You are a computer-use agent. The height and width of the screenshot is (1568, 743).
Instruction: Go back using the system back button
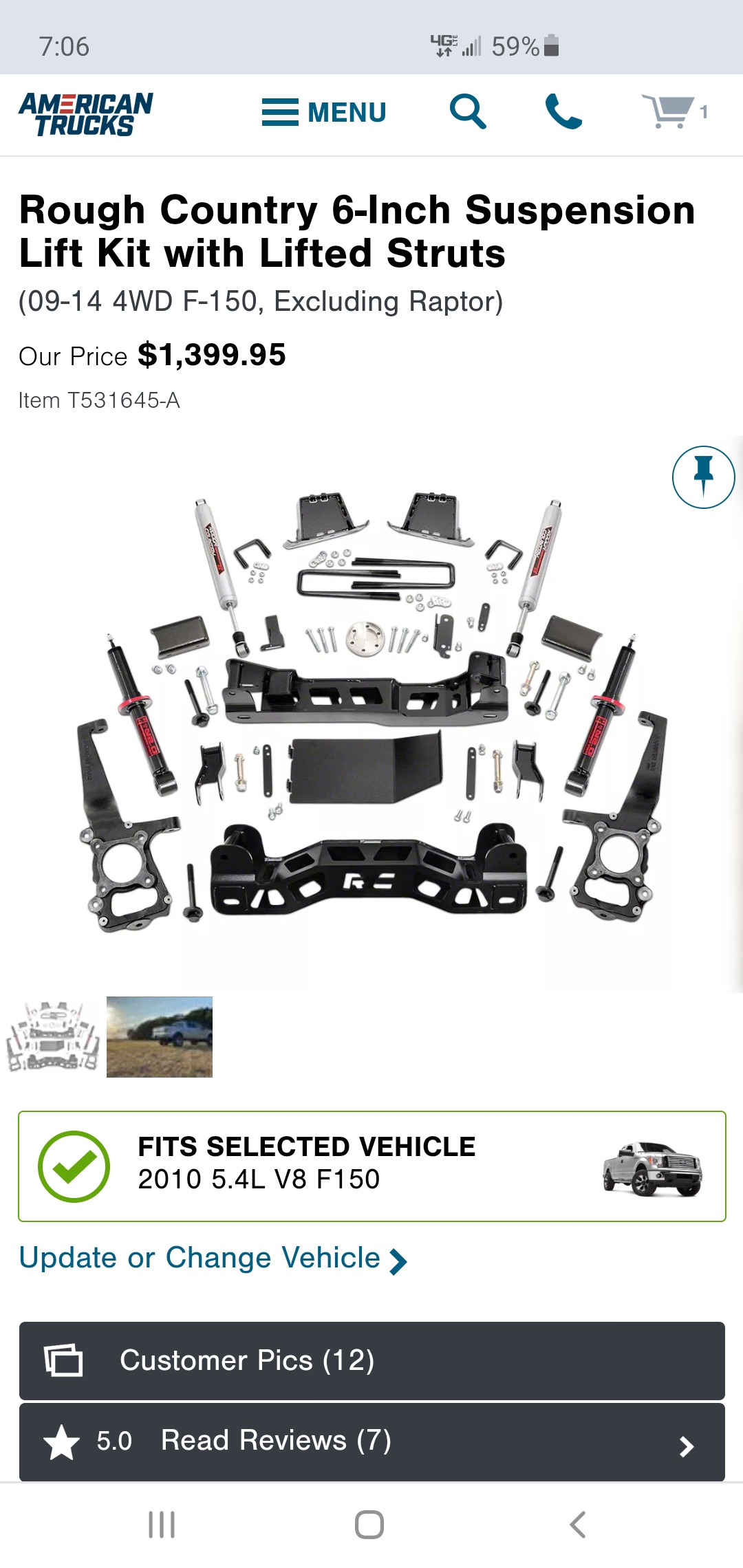(x=578, y=1525)
